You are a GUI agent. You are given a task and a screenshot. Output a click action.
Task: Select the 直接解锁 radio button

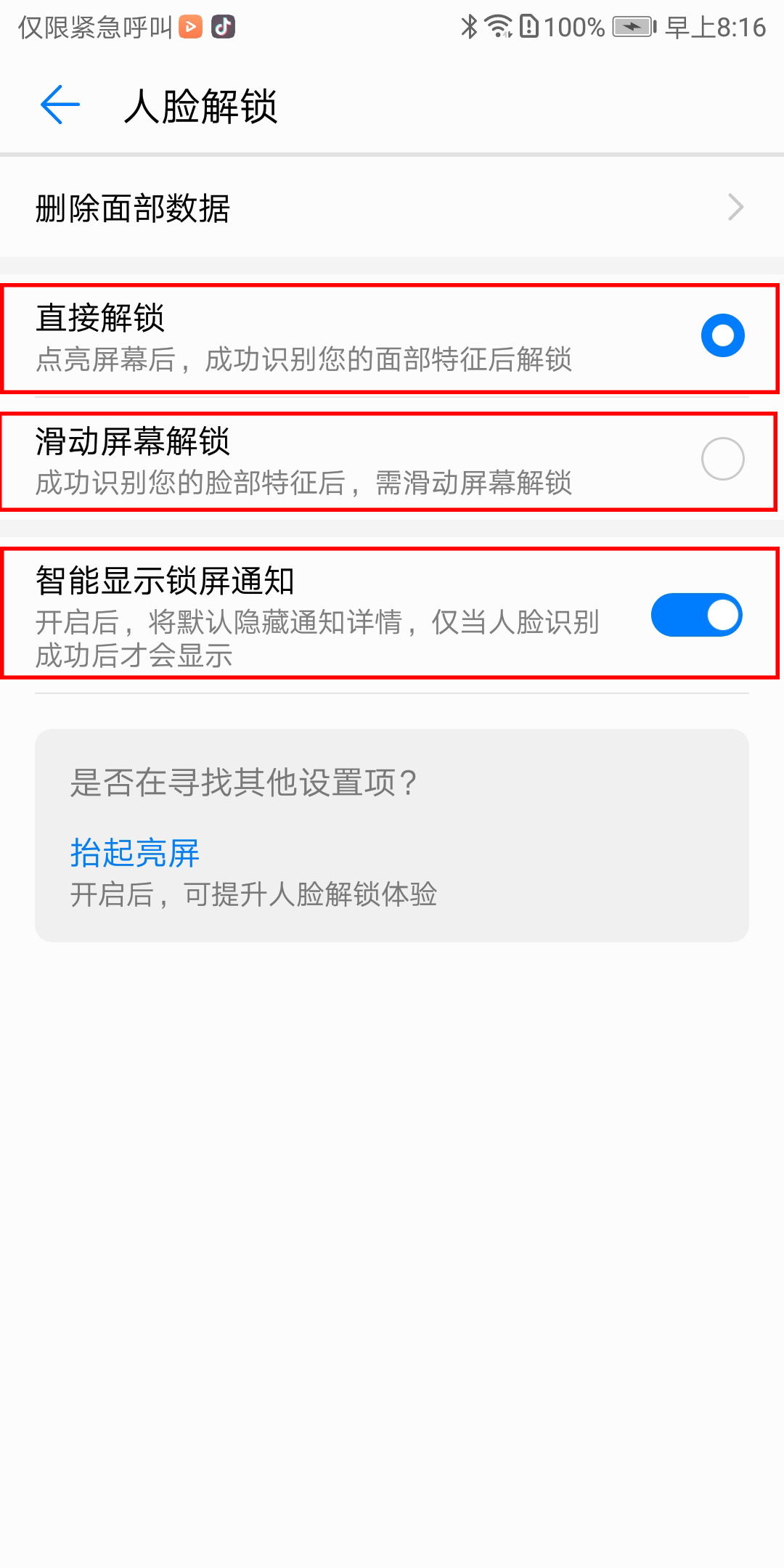point(722,335)
